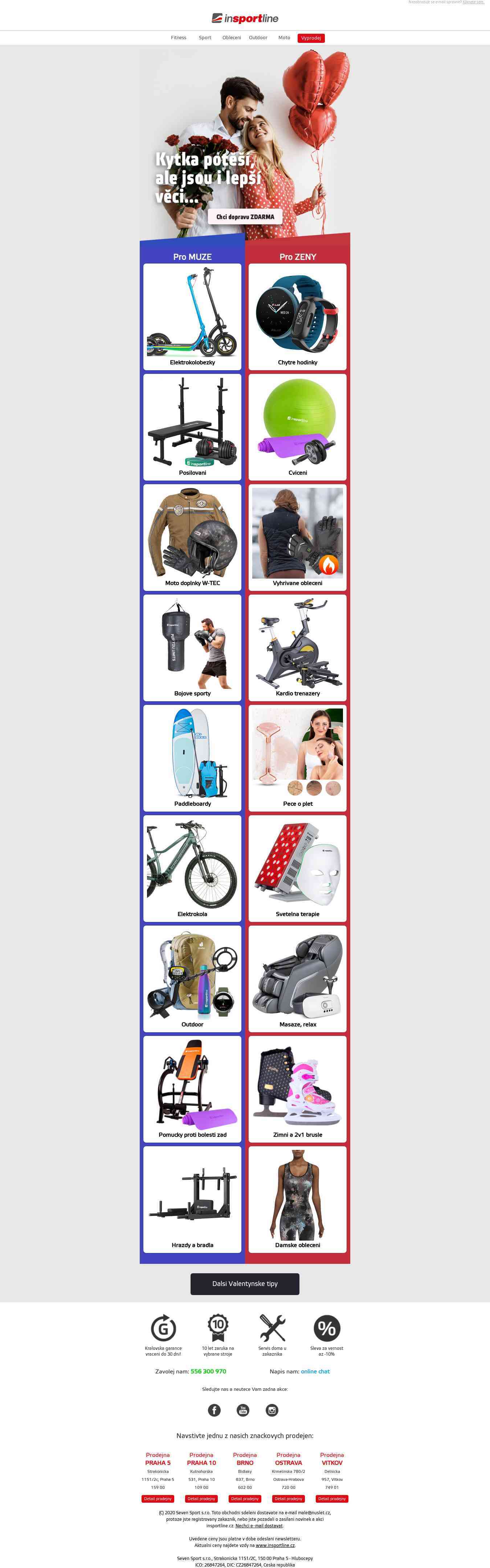View Detail prodejny for Ostrava
The image size is (490, 1568).
[289, 1499]
